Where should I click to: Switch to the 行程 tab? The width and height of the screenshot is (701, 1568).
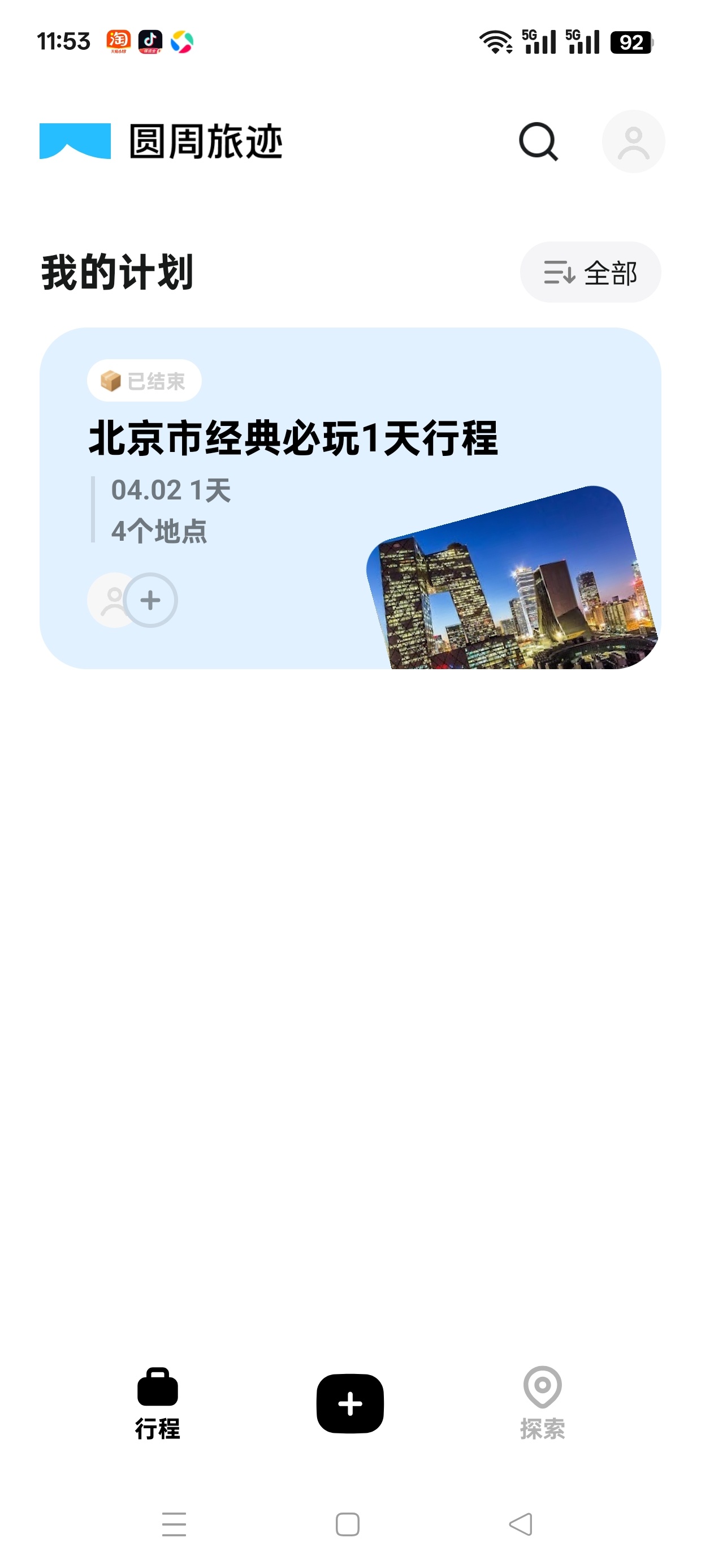click(158, 1403)
